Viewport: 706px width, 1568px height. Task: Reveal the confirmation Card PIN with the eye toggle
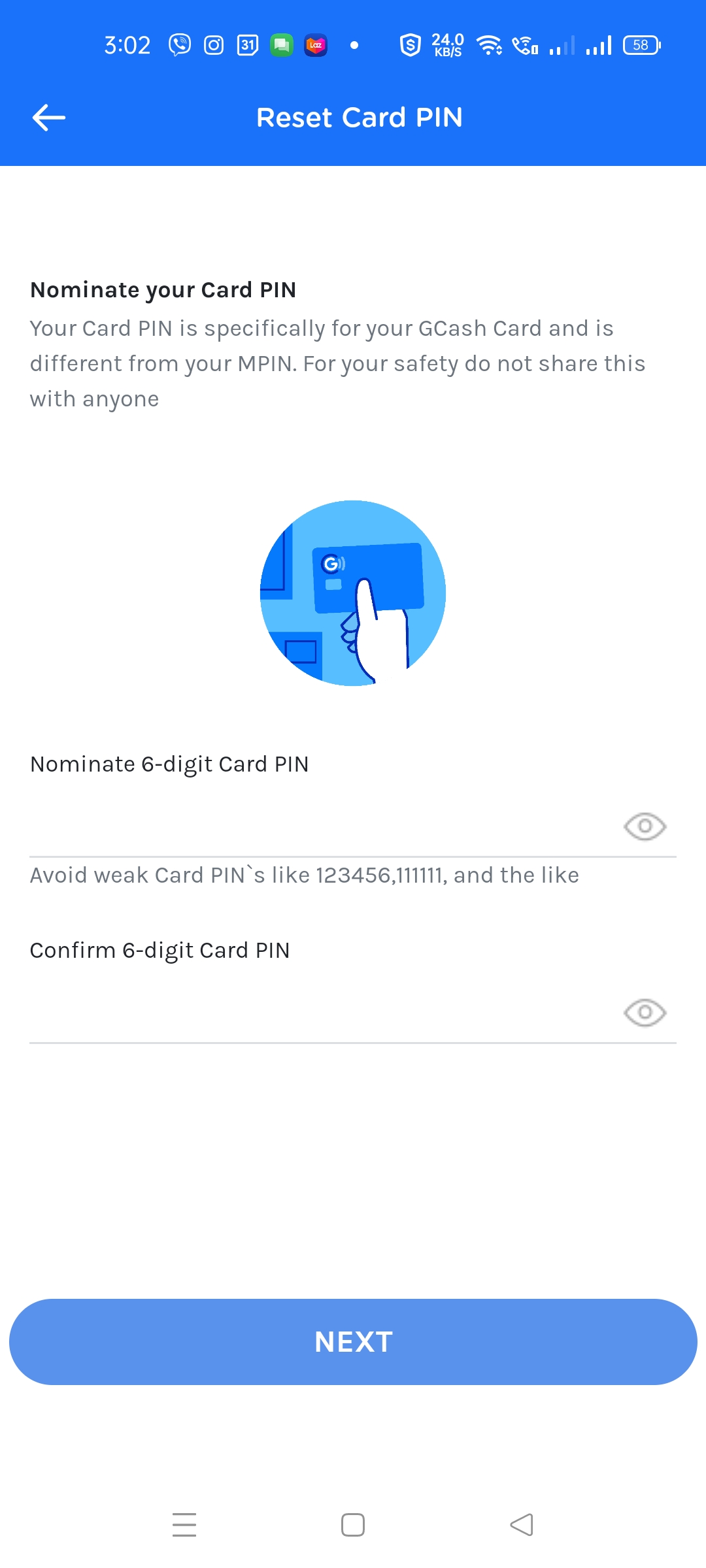[x=644, y=1013]
